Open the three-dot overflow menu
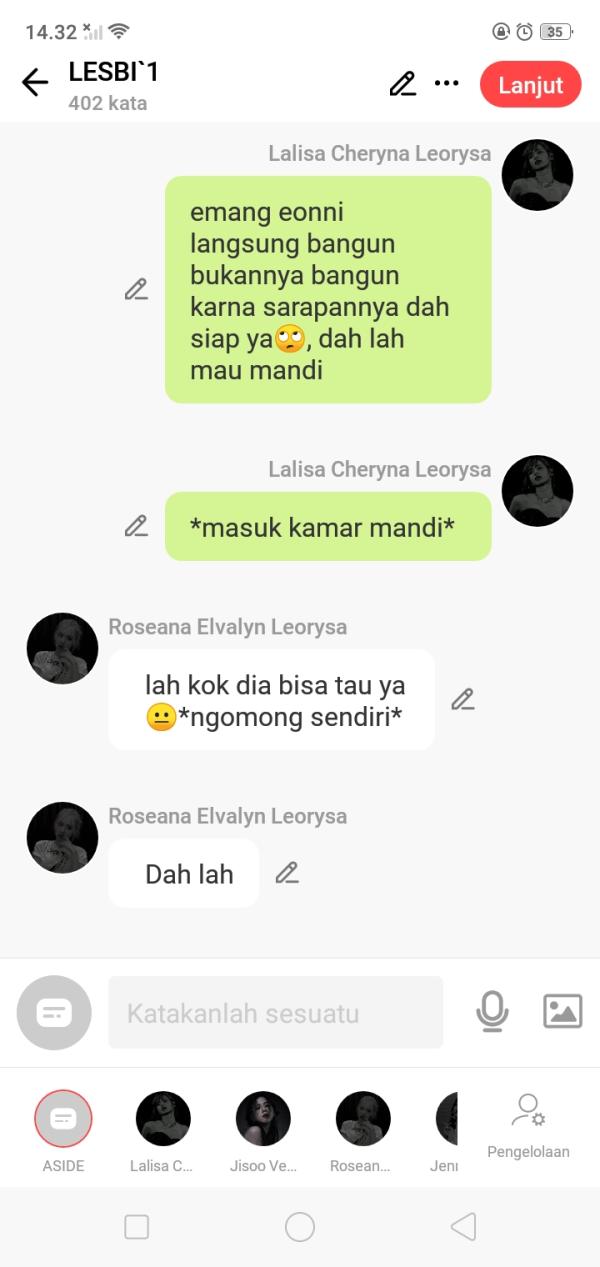The width and height of the screenshot is (600, 1267). 446,84
